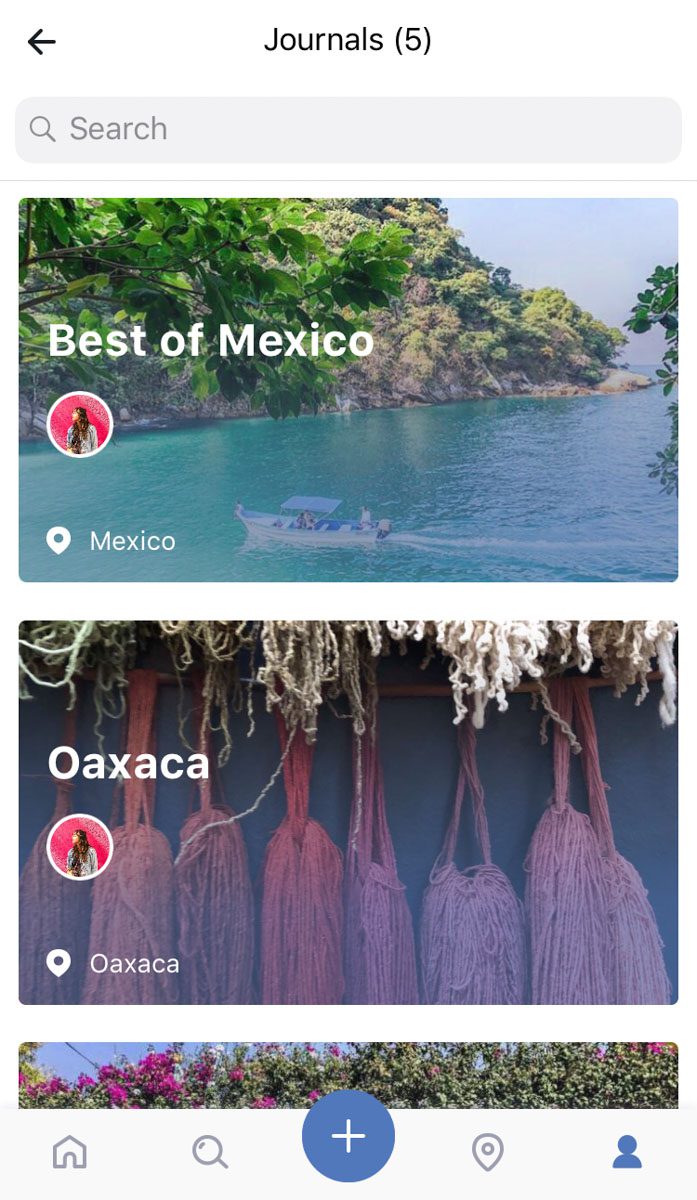Screen dimensions: 697x1200
Task: Switch to the location pin tab
Action: (x=487, y=1152)
